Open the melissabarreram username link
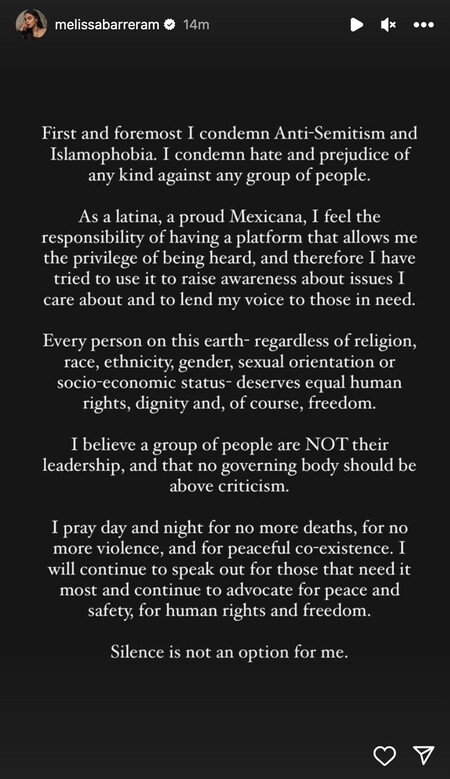The width and height of the screenshot is (450, 779). [107, 24]
